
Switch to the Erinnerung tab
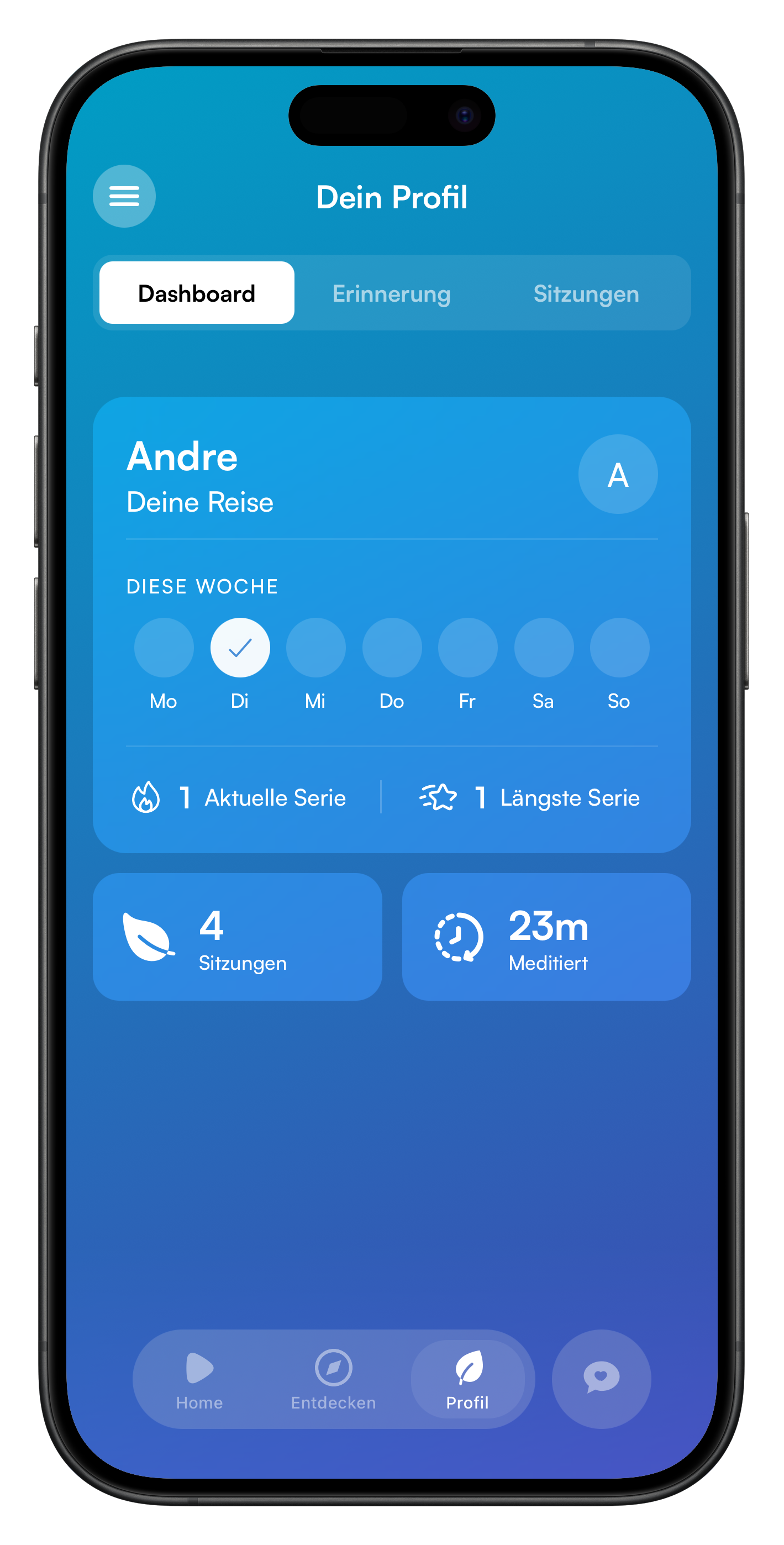tap(392, 293)
